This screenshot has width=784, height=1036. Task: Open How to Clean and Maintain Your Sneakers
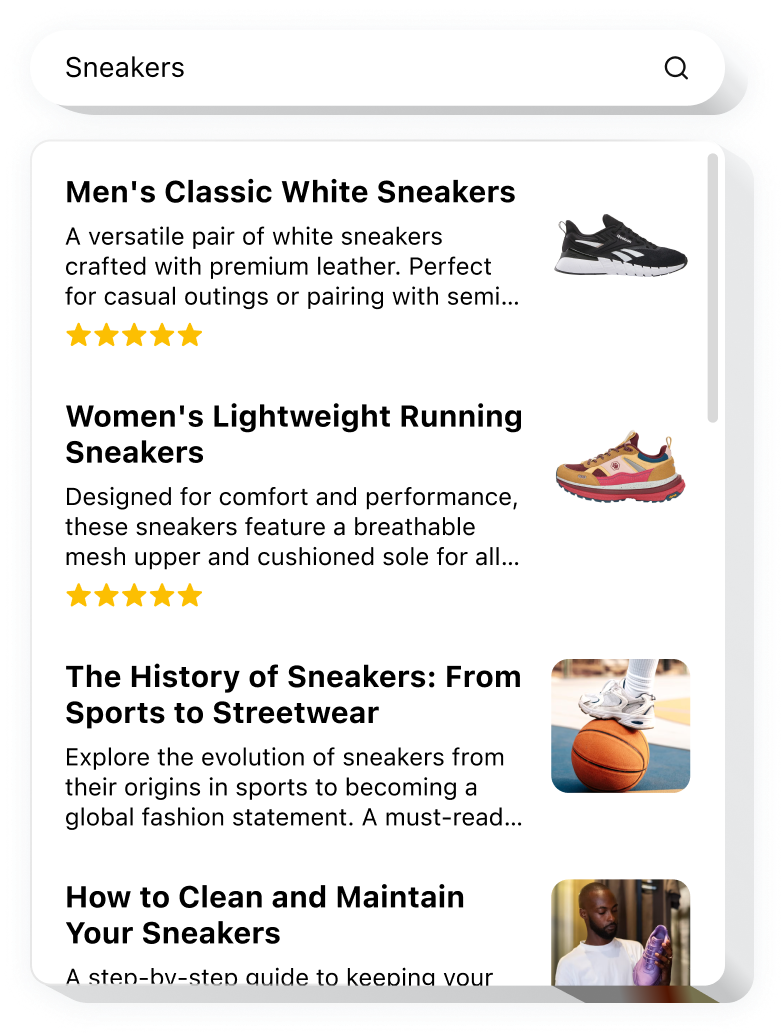pyautogui.click(x=265, y=914)
